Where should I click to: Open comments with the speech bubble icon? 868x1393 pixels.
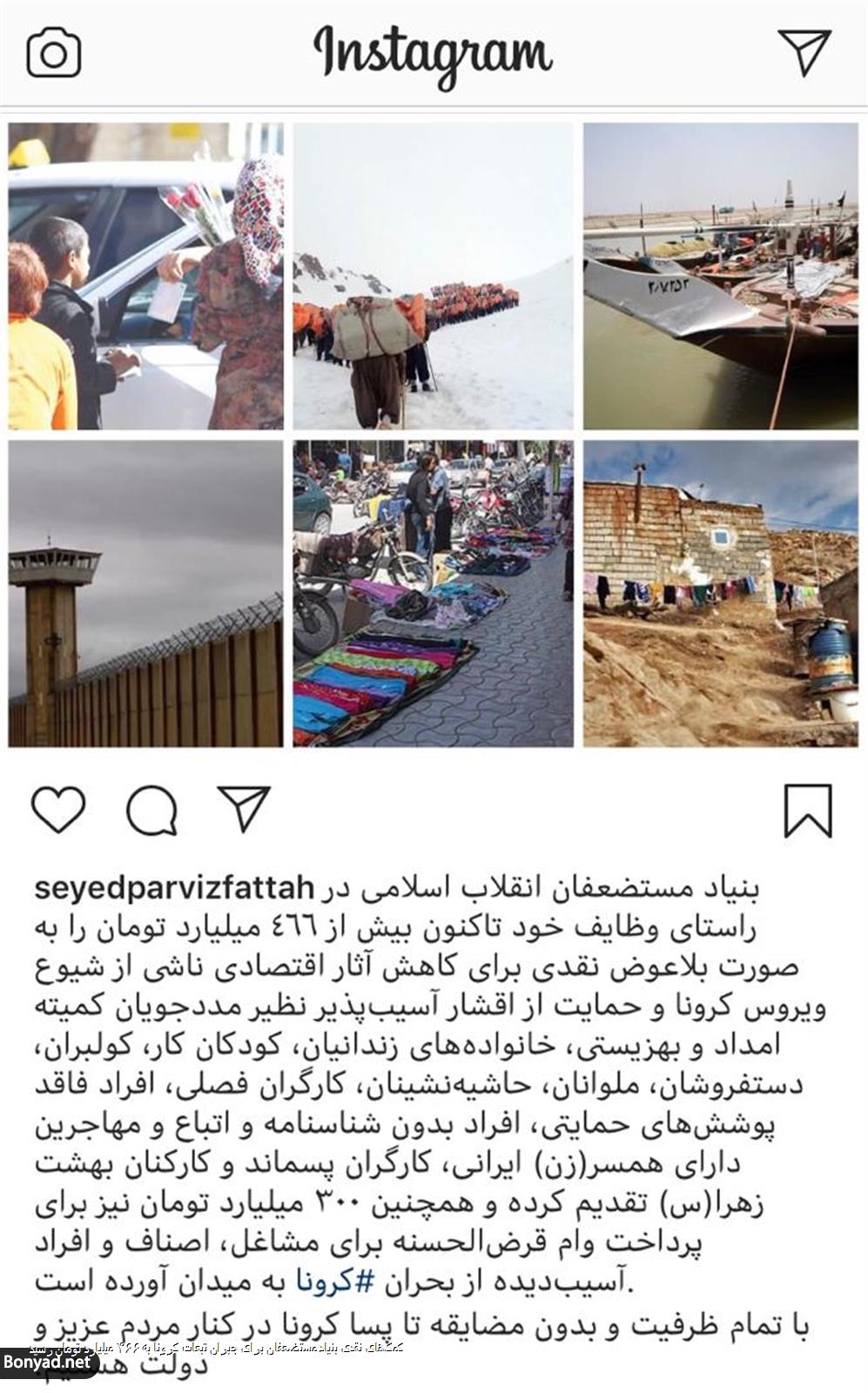tap(152, 811)
